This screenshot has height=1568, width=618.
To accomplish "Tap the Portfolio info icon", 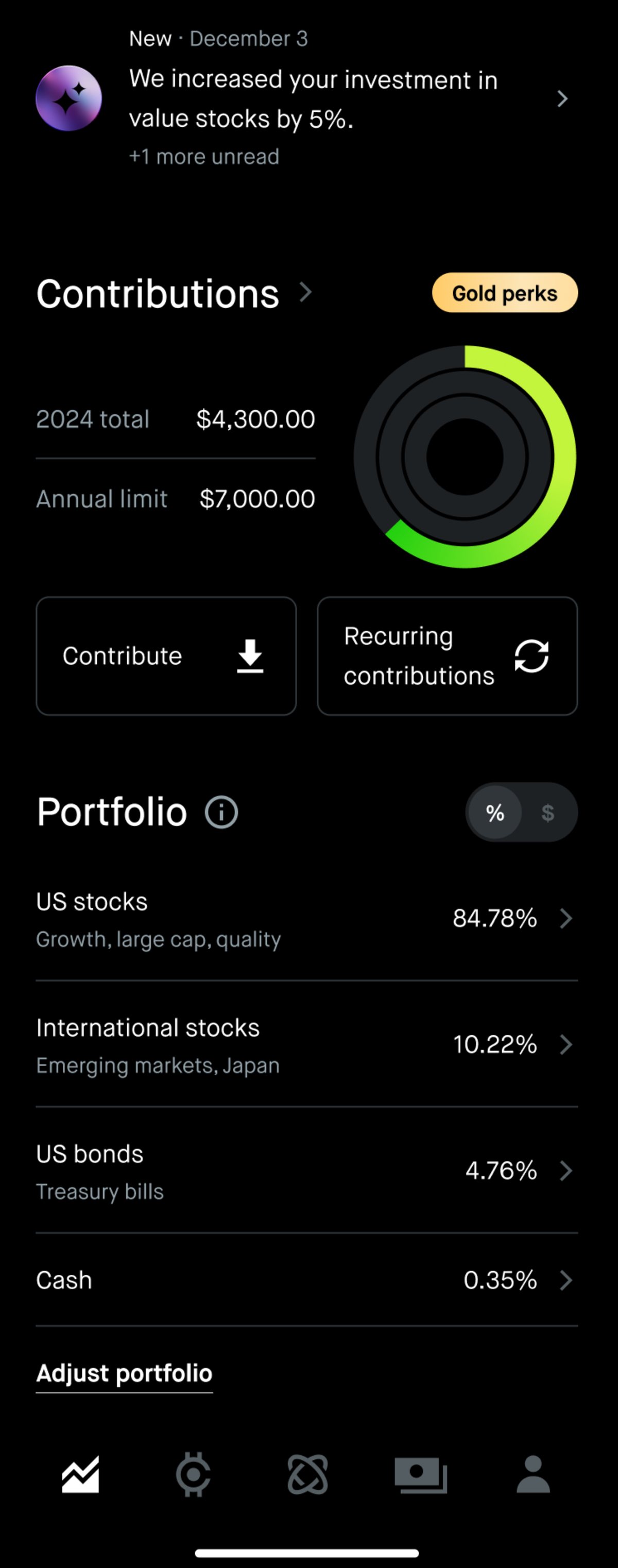I will pyautogui.click(x=220, y=812).
